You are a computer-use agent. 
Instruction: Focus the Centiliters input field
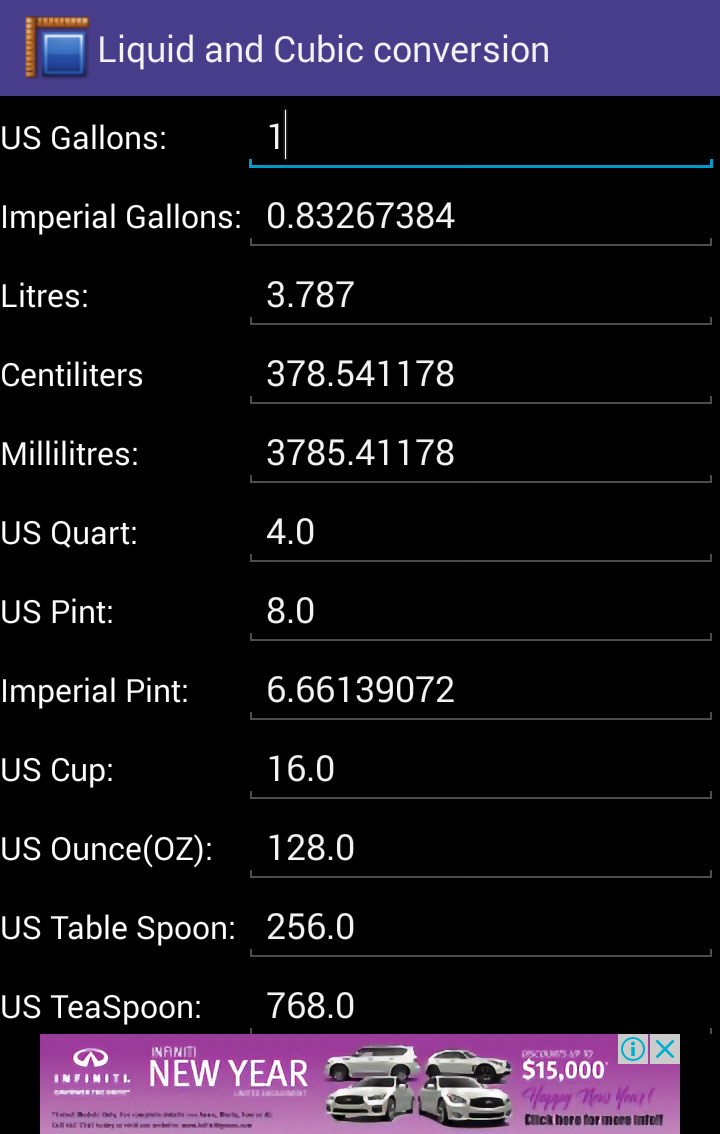pyautogui.click(x=480, y=374)
